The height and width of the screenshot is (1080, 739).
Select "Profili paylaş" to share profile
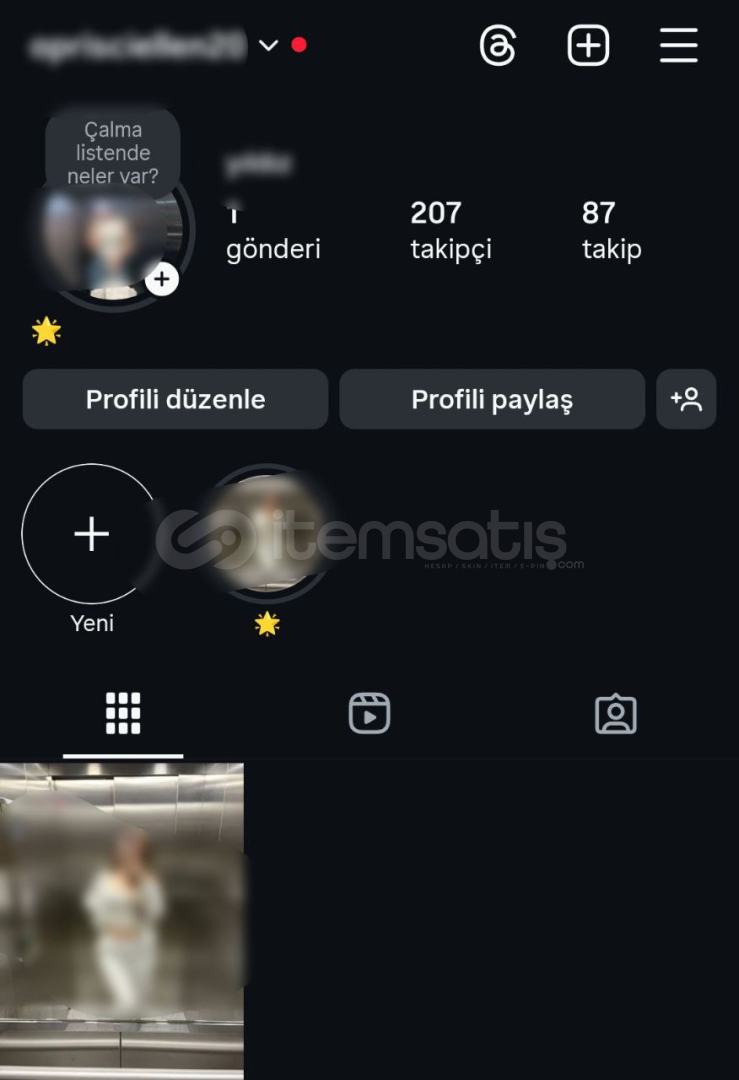point(491,399)
